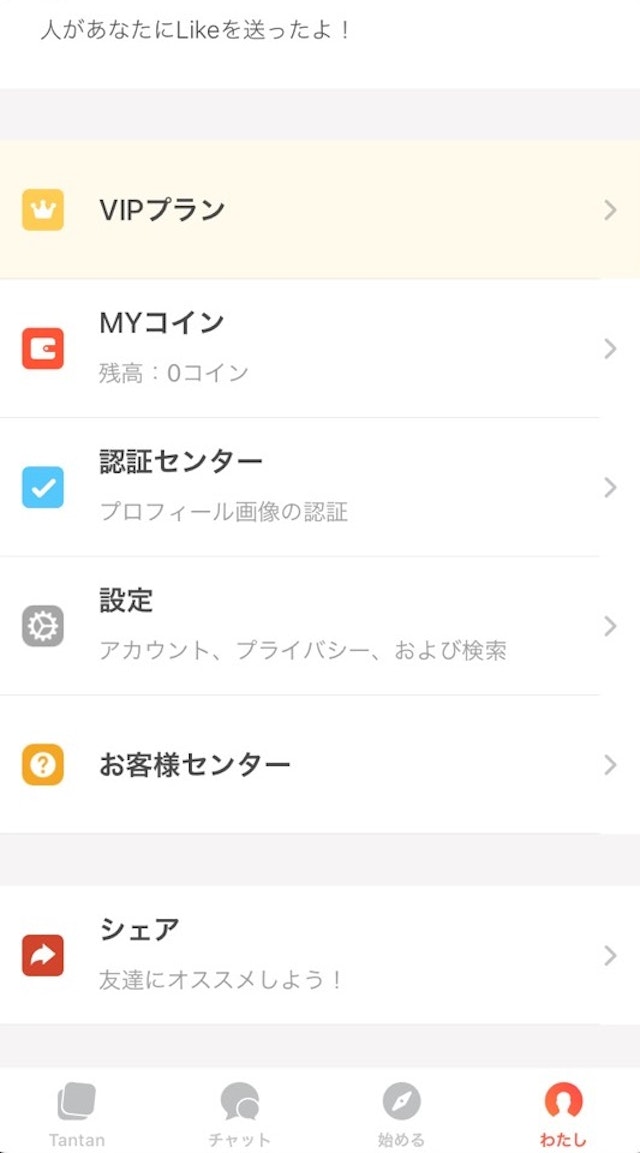This screenshot has height=1153, width=640.
Task: Switch to the 始める tab
Action: (401, 1112)
